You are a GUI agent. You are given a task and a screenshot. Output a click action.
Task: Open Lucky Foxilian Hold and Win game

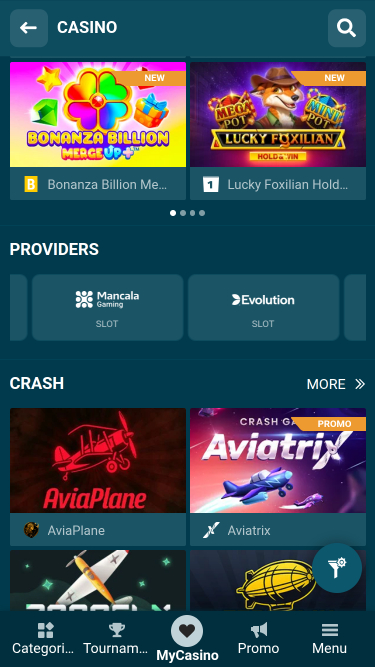[278, 131]
